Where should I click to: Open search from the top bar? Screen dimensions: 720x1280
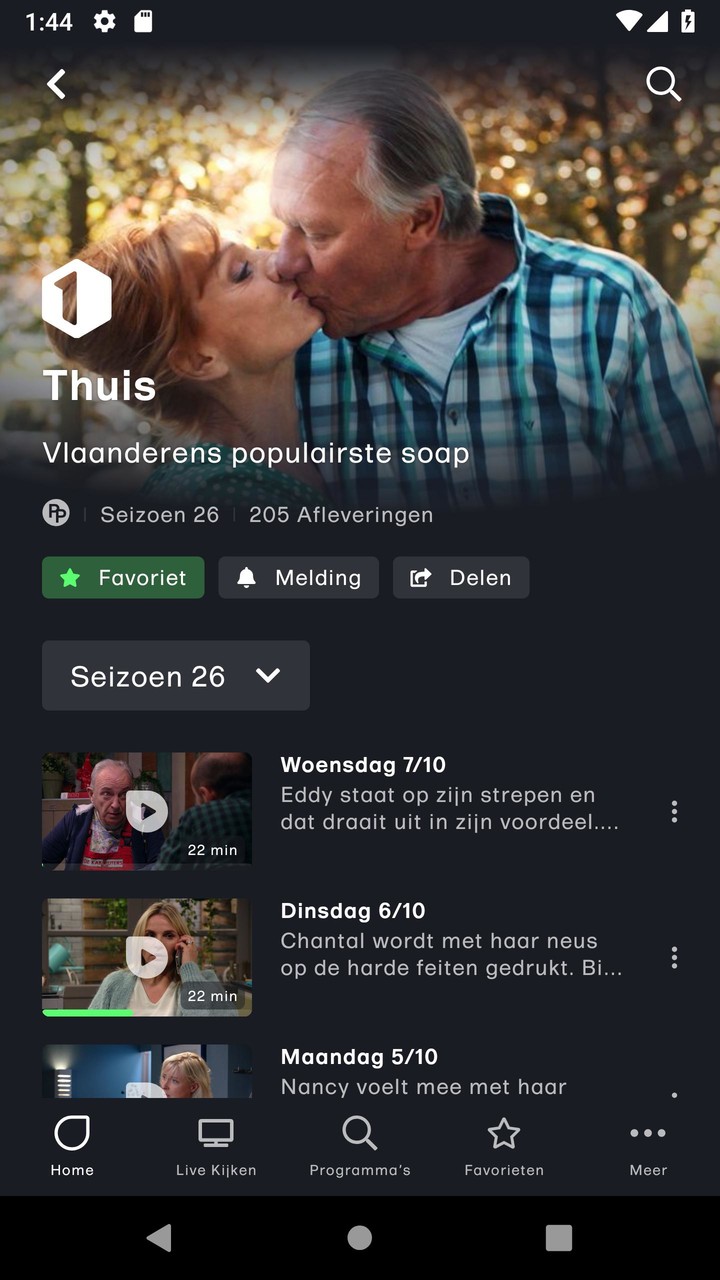[663, 84]
